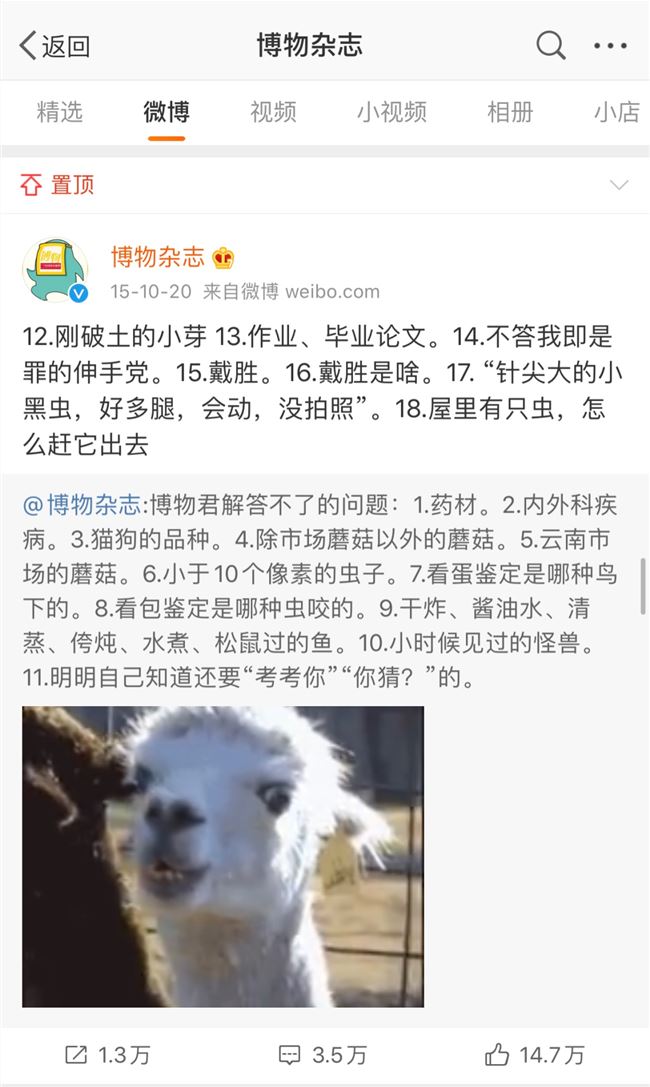Image resolution: width=650 pixels, height=1087 pixels.
Task: View the alpaca image in full
Action: pyautogui.click(x=223, y=856)
